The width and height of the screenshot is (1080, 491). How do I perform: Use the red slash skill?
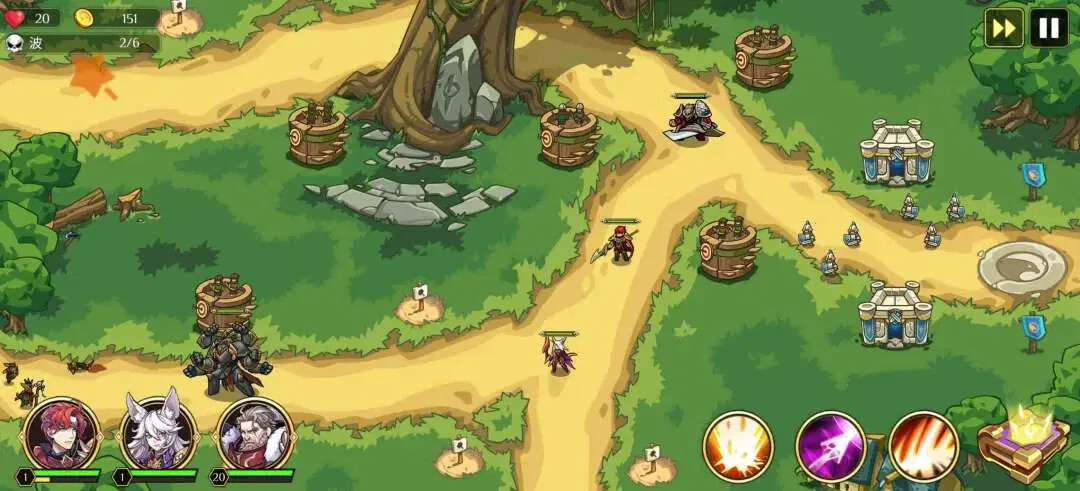click(922, 446)
